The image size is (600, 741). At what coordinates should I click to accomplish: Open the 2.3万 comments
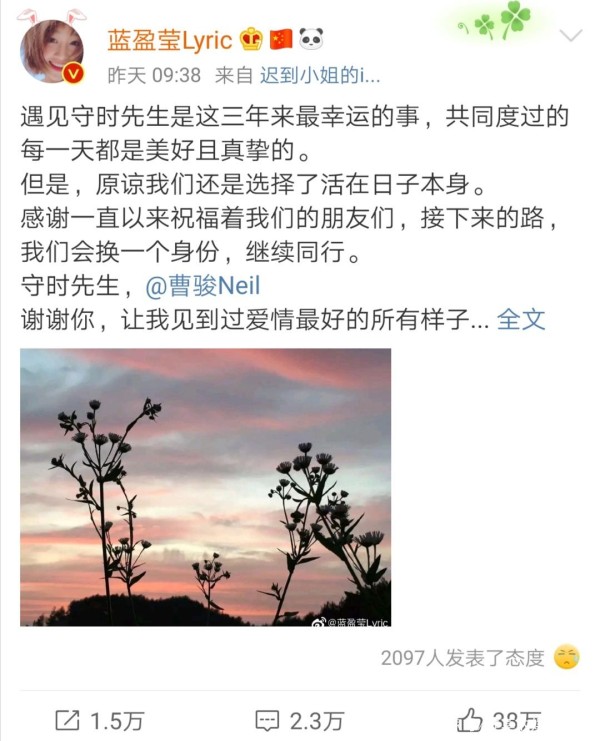(299, 719)
